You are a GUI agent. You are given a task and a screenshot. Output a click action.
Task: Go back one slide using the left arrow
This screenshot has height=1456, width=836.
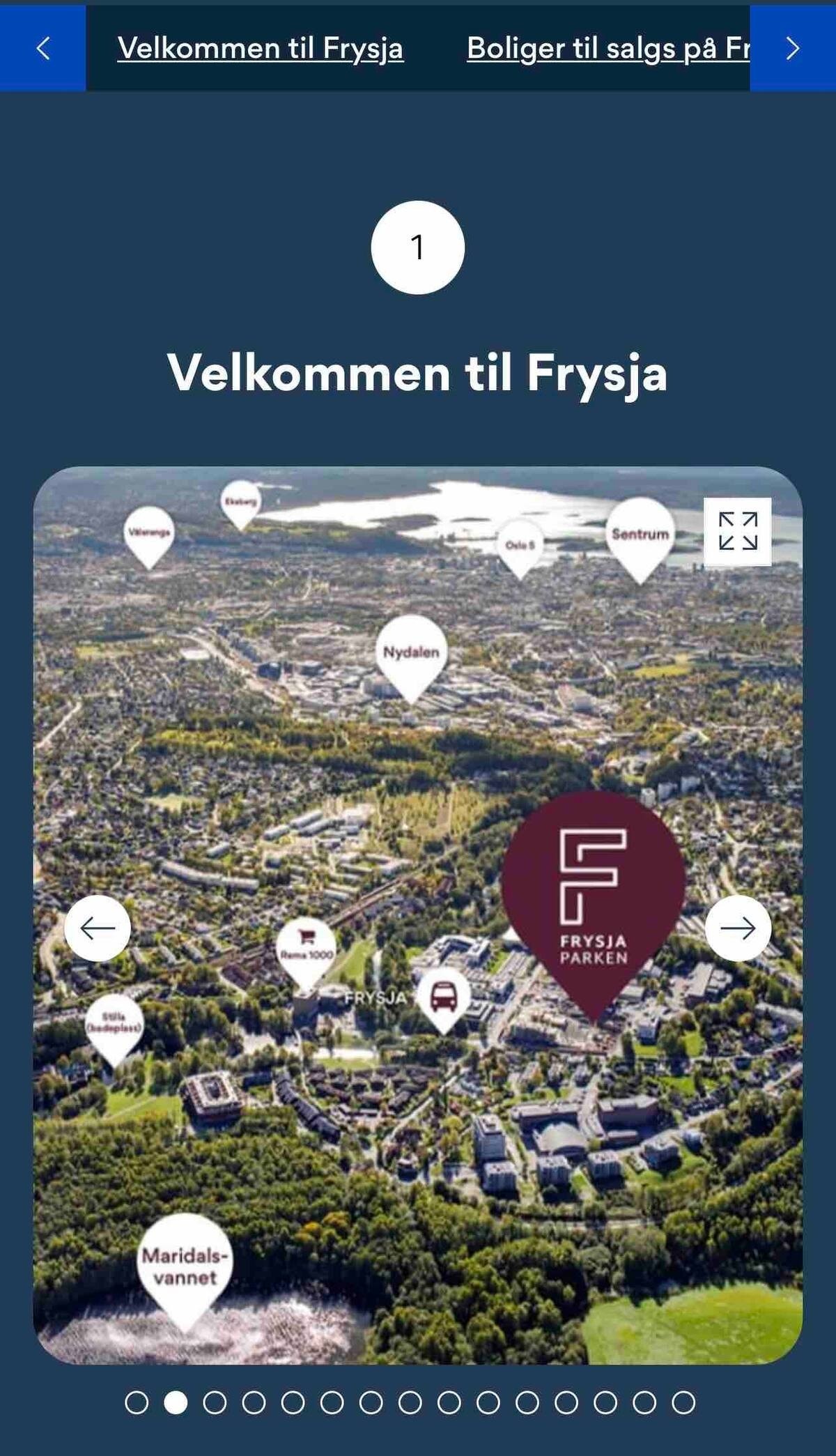coord(98,928)
